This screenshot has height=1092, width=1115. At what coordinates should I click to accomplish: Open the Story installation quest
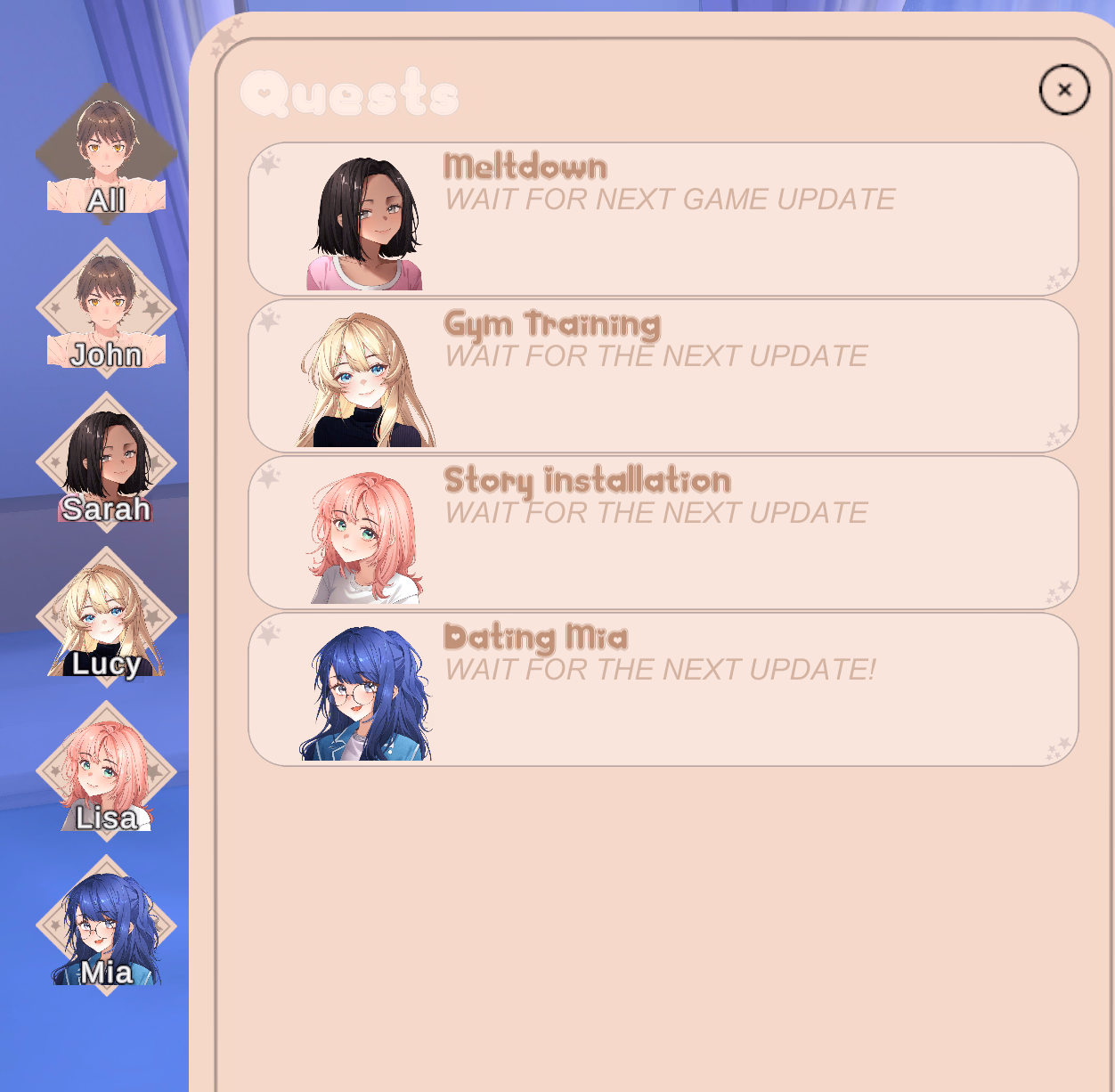(663, 533)
